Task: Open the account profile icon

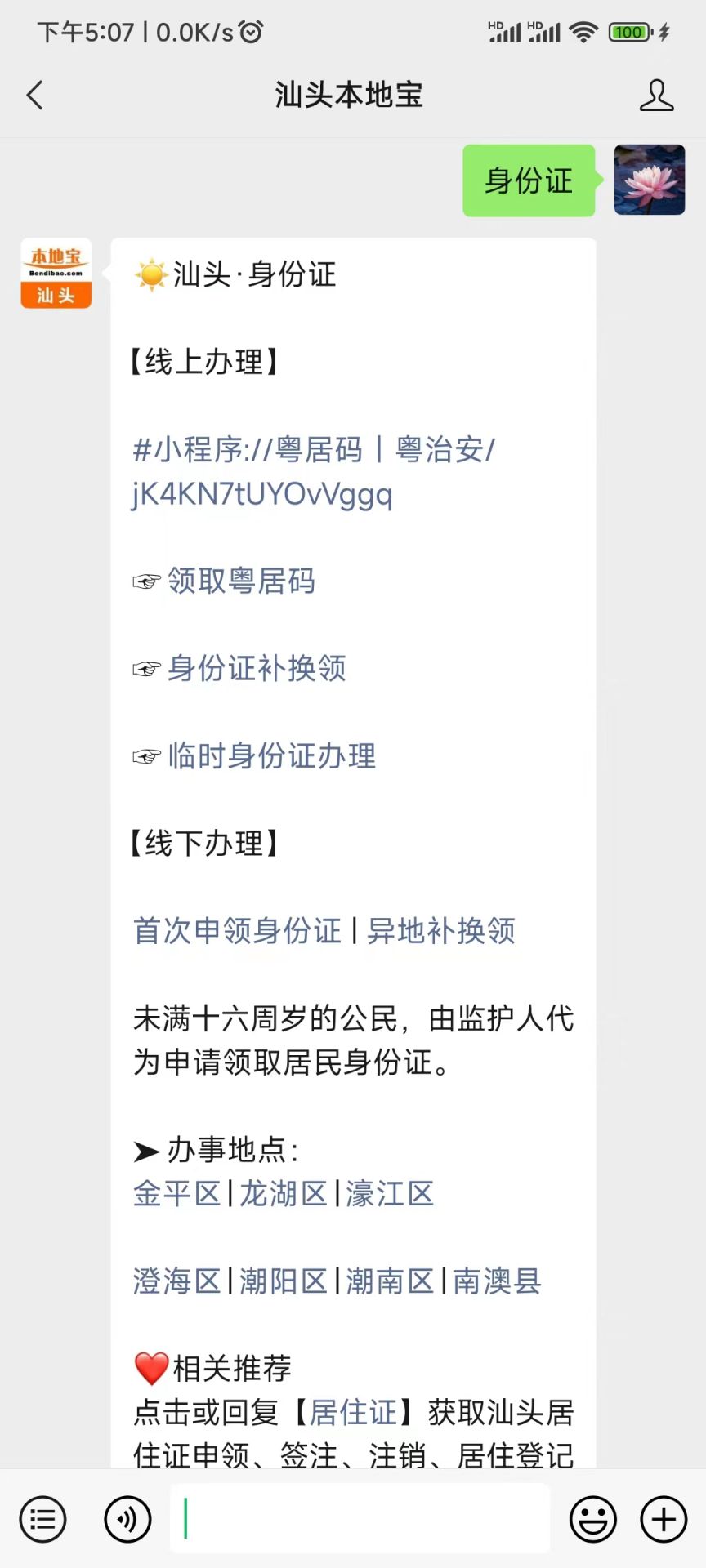Action: point(656,96)
